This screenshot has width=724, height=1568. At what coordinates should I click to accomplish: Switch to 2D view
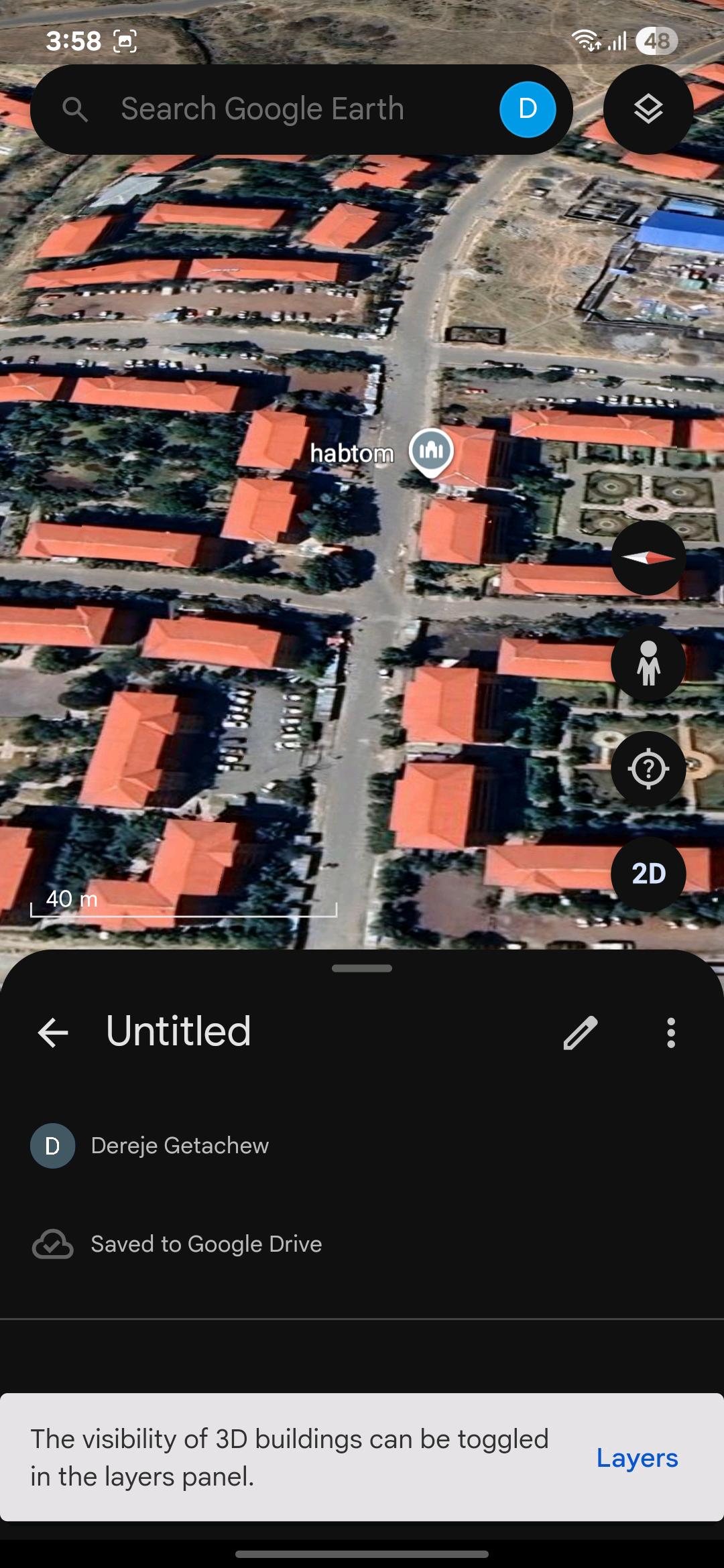tap(648, 873)
